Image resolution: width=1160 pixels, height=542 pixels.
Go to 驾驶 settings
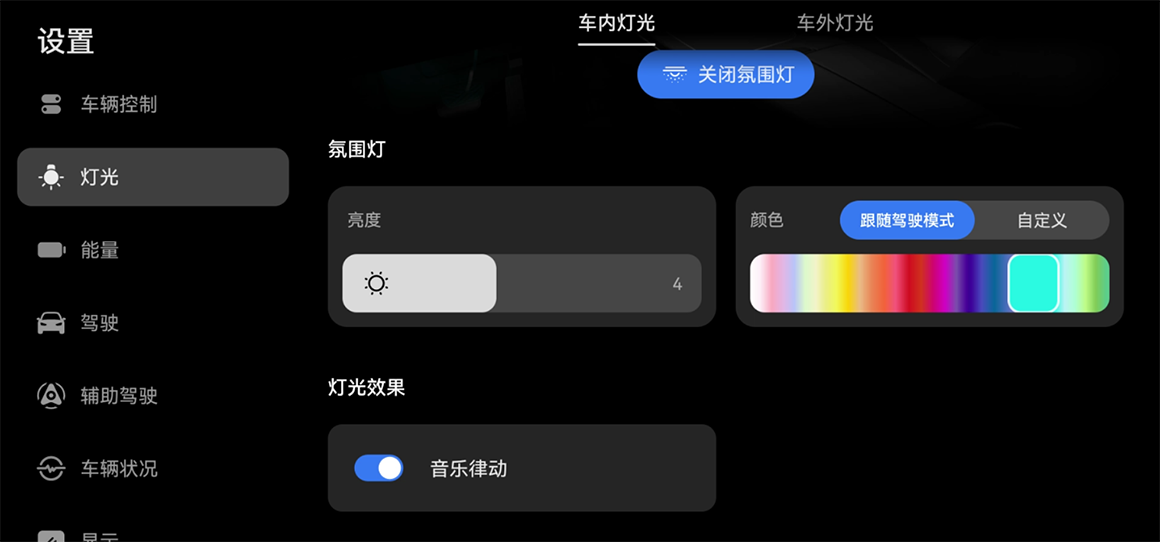(100, 323)
